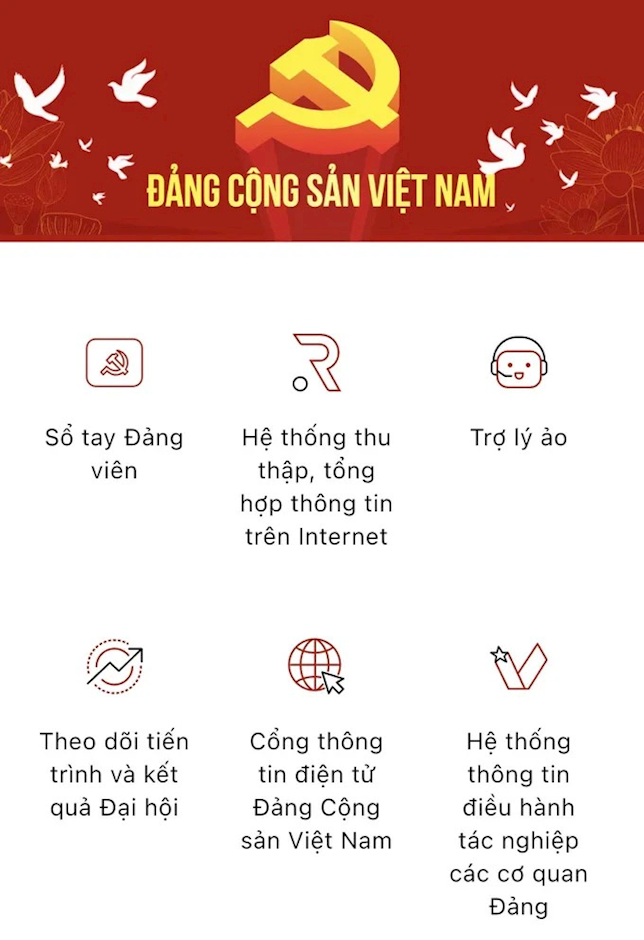Open Theo dõi tiến trình và kết quả Đại hội
Screen dimensions: 644x940
point(114,666)
